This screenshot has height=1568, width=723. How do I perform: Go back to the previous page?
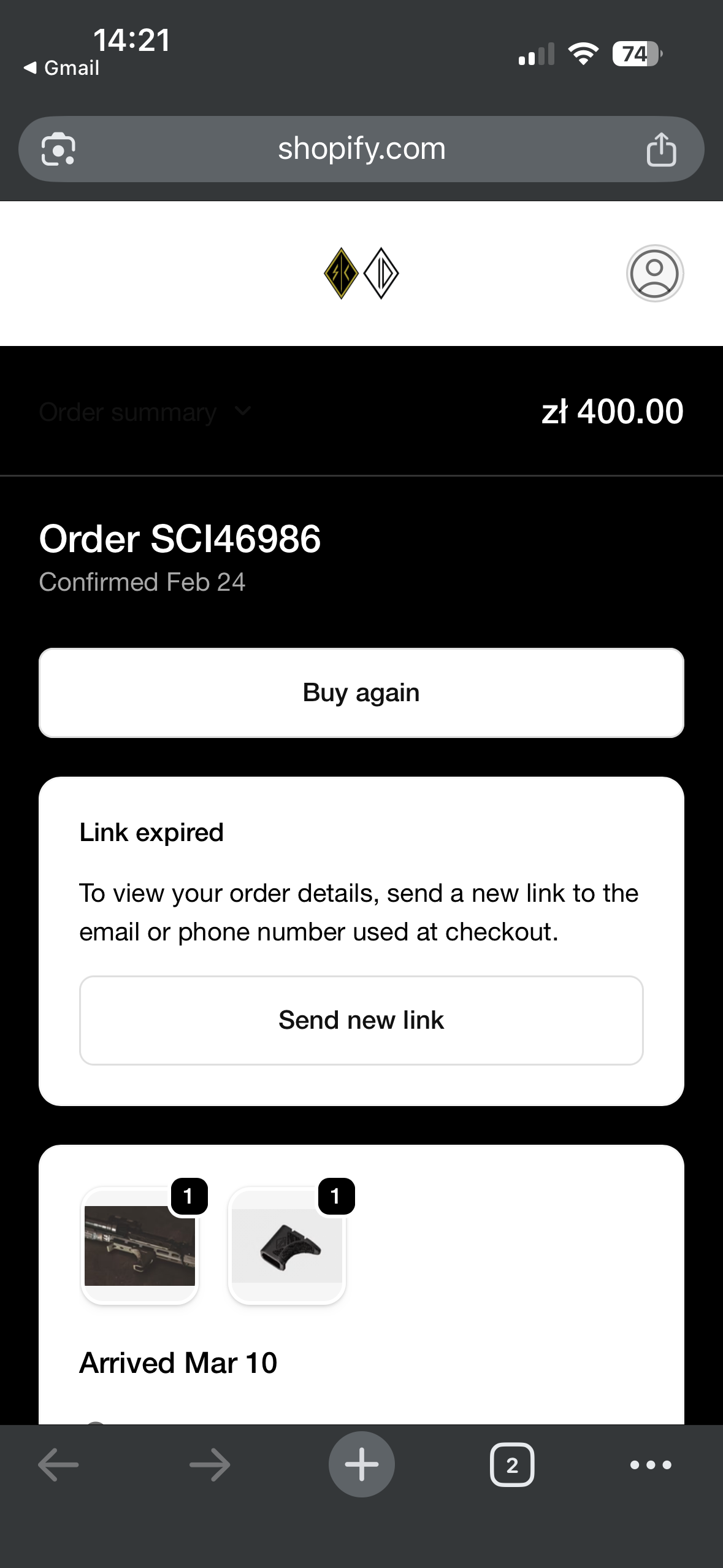(58, 1465)
